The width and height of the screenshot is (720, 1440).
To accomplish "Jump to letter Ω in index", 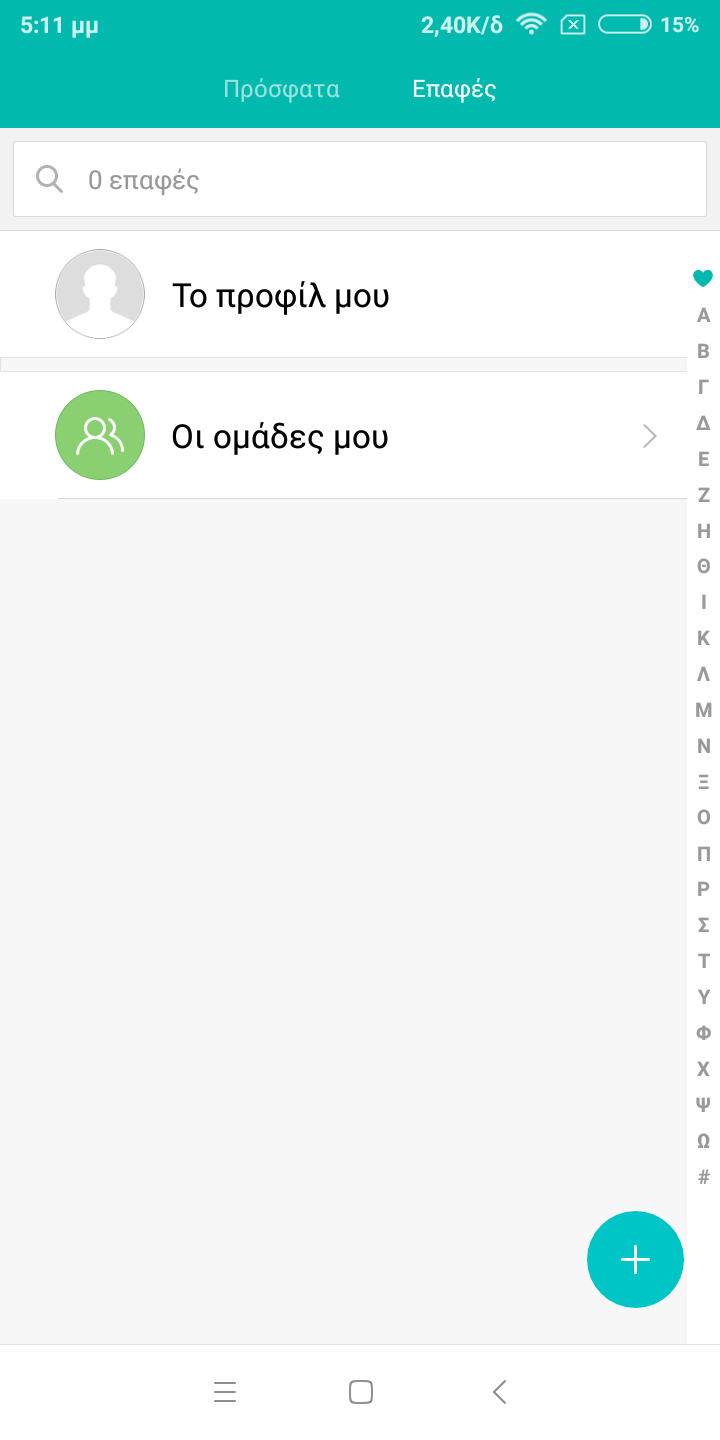I will [x=703, y=1141].
